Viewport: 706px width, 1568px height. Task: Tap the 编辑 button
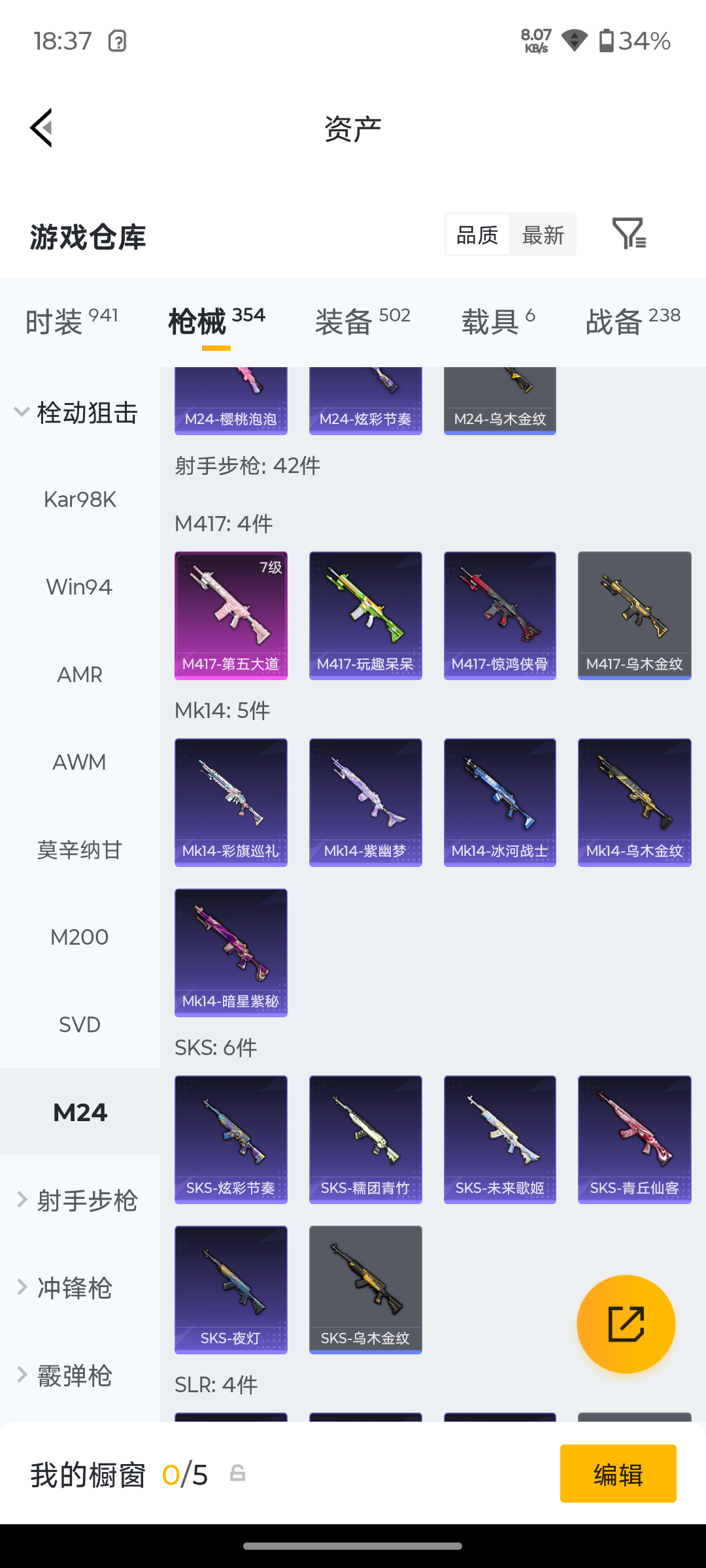point(618,1474)
